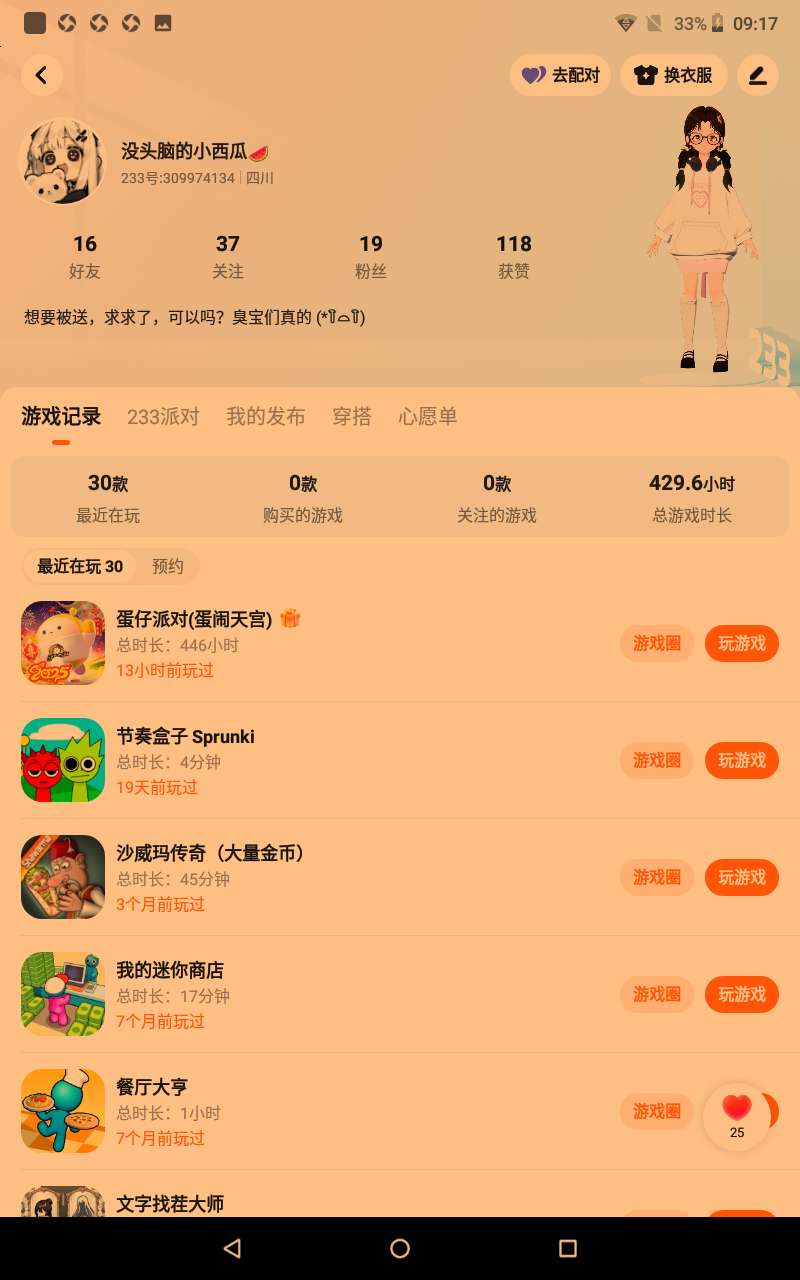The height and width of the screenshot is (1280, 800).
Task: Switch to the 我的发布 tab
Action: [265, 417]
